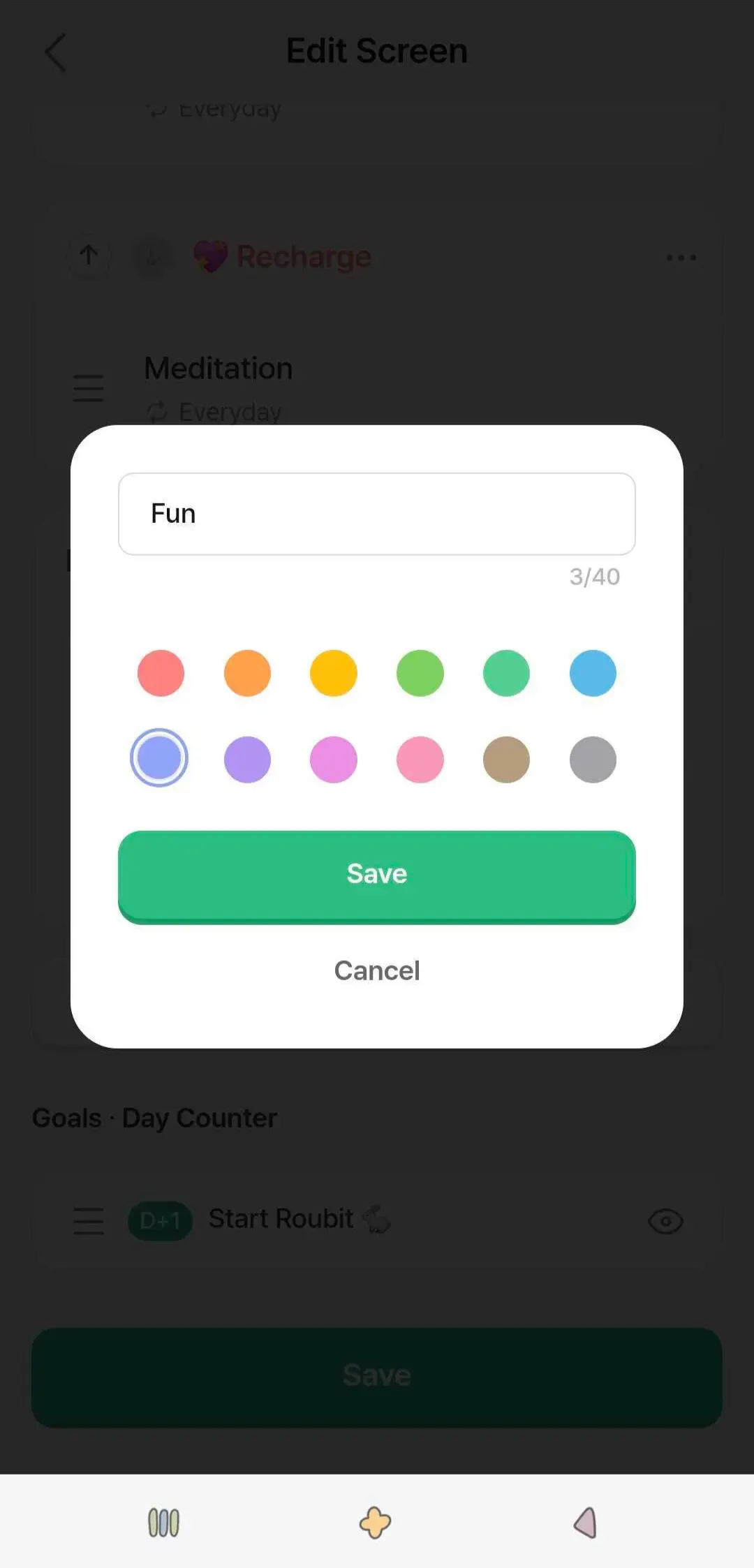Screen dimensions: 754x1568
Task: Select the red color swatch
Action: pos(161,673)
